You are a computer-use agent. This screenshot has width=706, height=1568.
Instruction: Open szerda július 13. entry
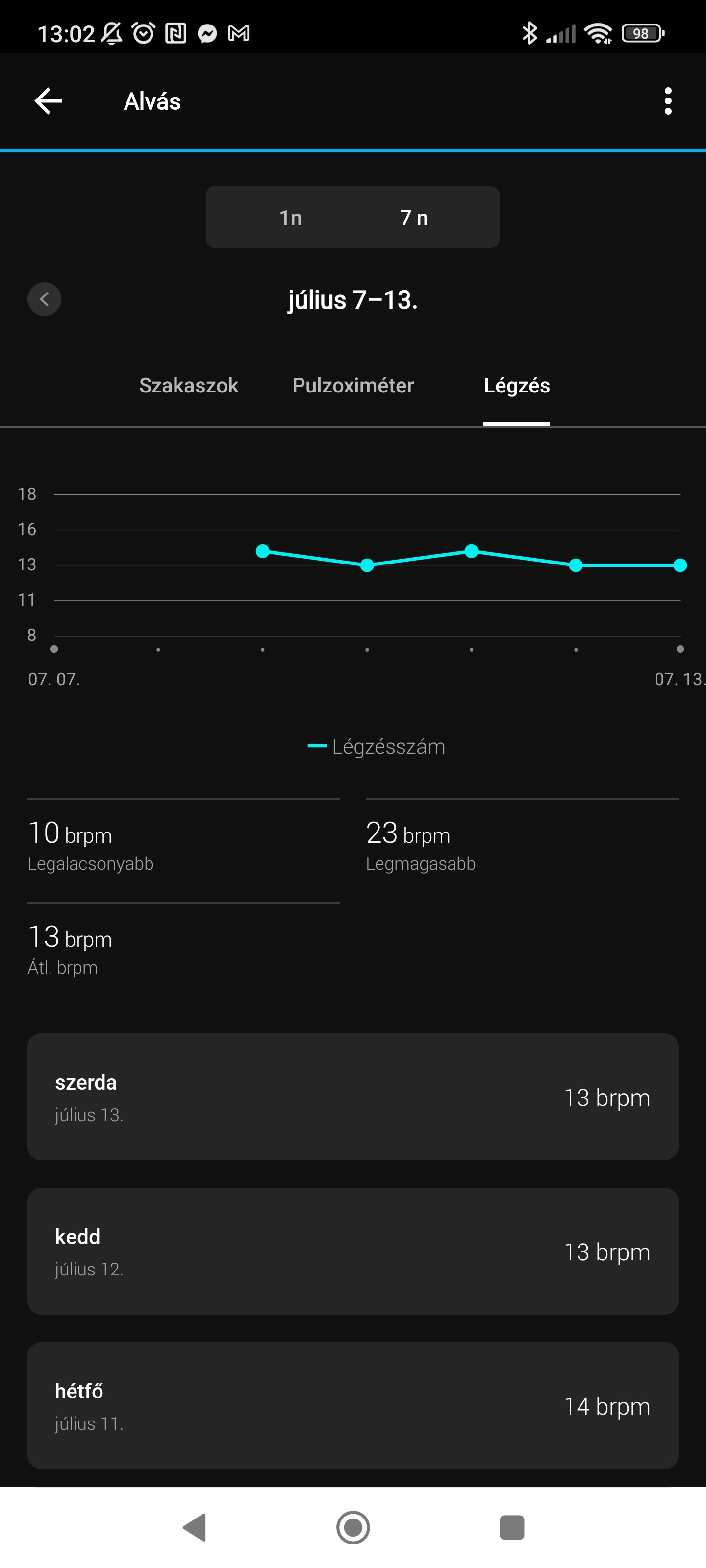(x=353, y=1097)
